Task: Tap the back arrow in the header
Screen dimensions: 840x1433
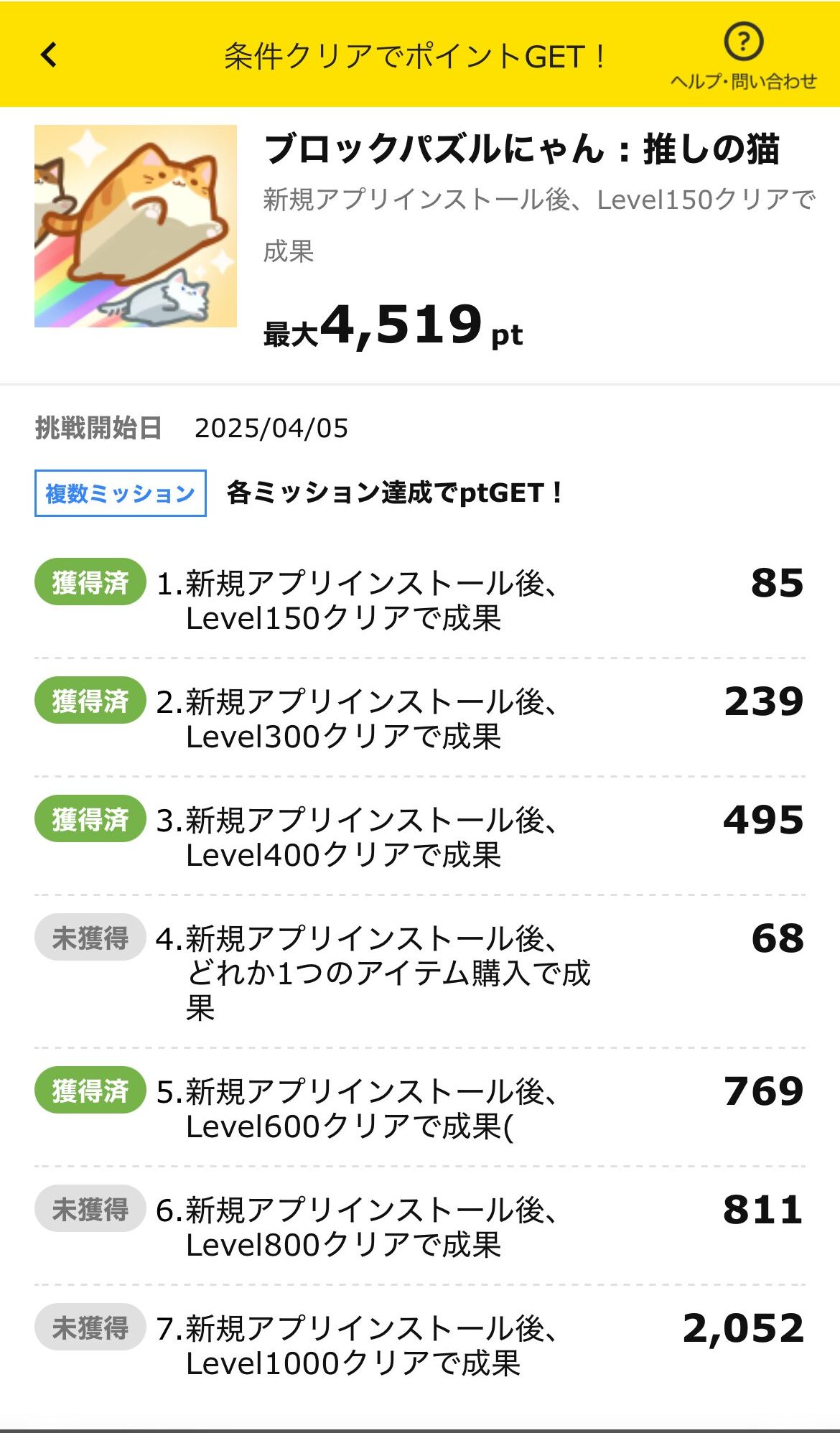Action: tap(46, 54)
